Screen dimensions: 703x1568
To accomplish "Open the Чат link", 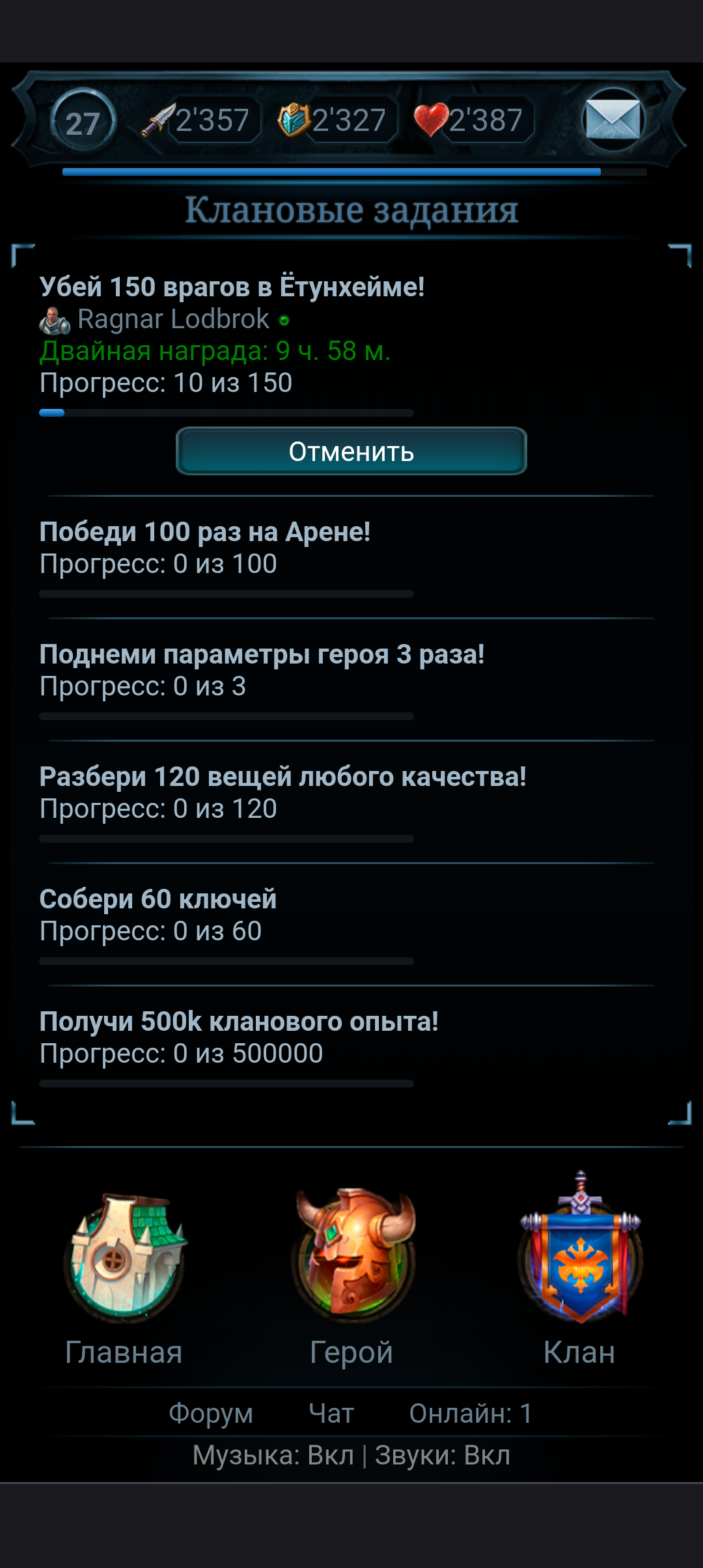I will coord(331,1414).
